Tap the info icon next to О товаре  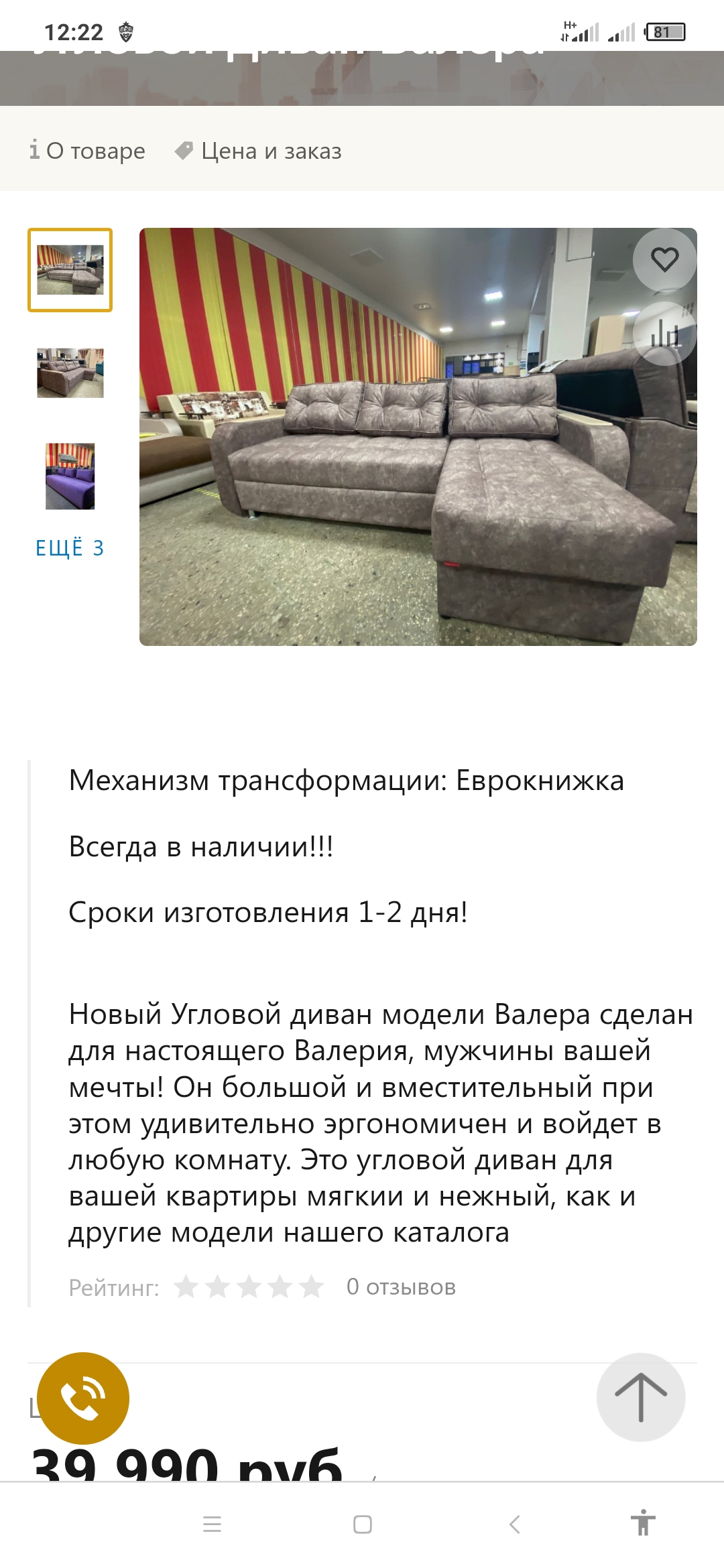[x=35, y=151]
